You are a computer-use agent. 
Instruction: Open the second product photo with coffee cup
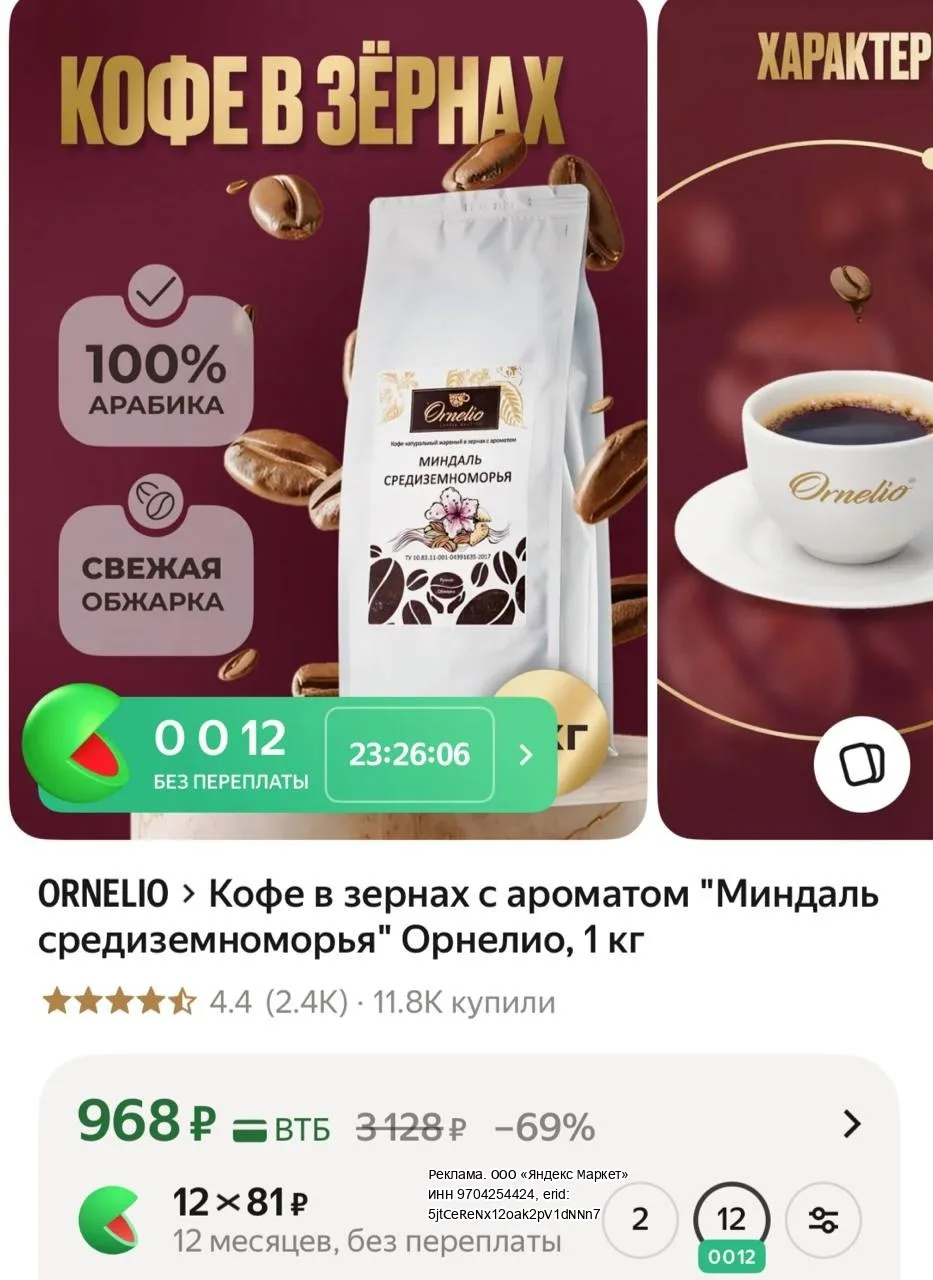click(795, 420)
